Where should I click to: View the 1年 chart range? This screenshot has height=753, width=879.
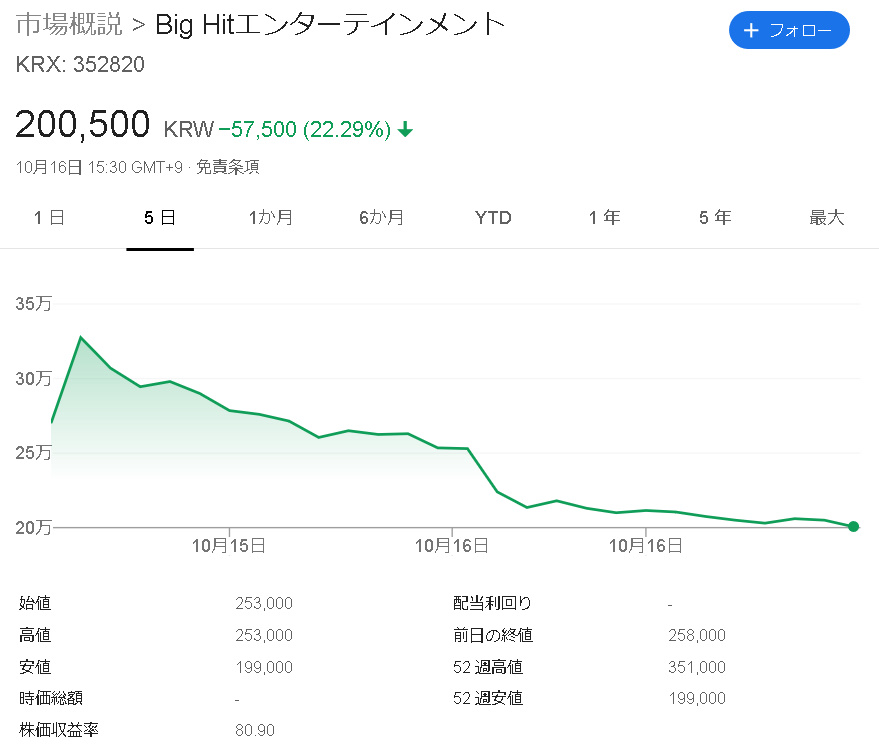click(x=604, y=217)
